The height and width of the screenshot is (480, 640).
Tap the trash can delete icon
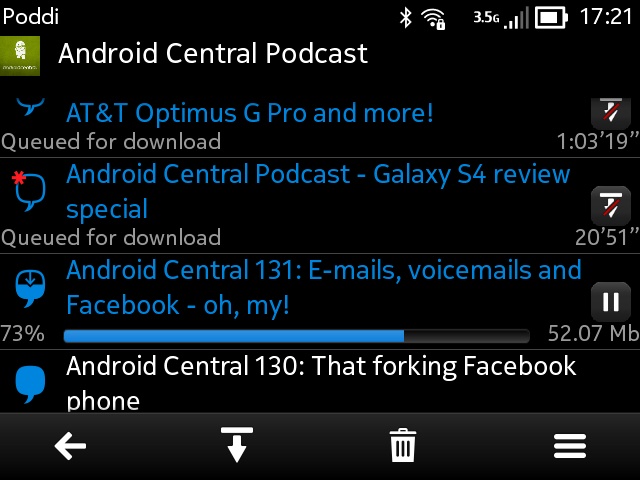403,446
